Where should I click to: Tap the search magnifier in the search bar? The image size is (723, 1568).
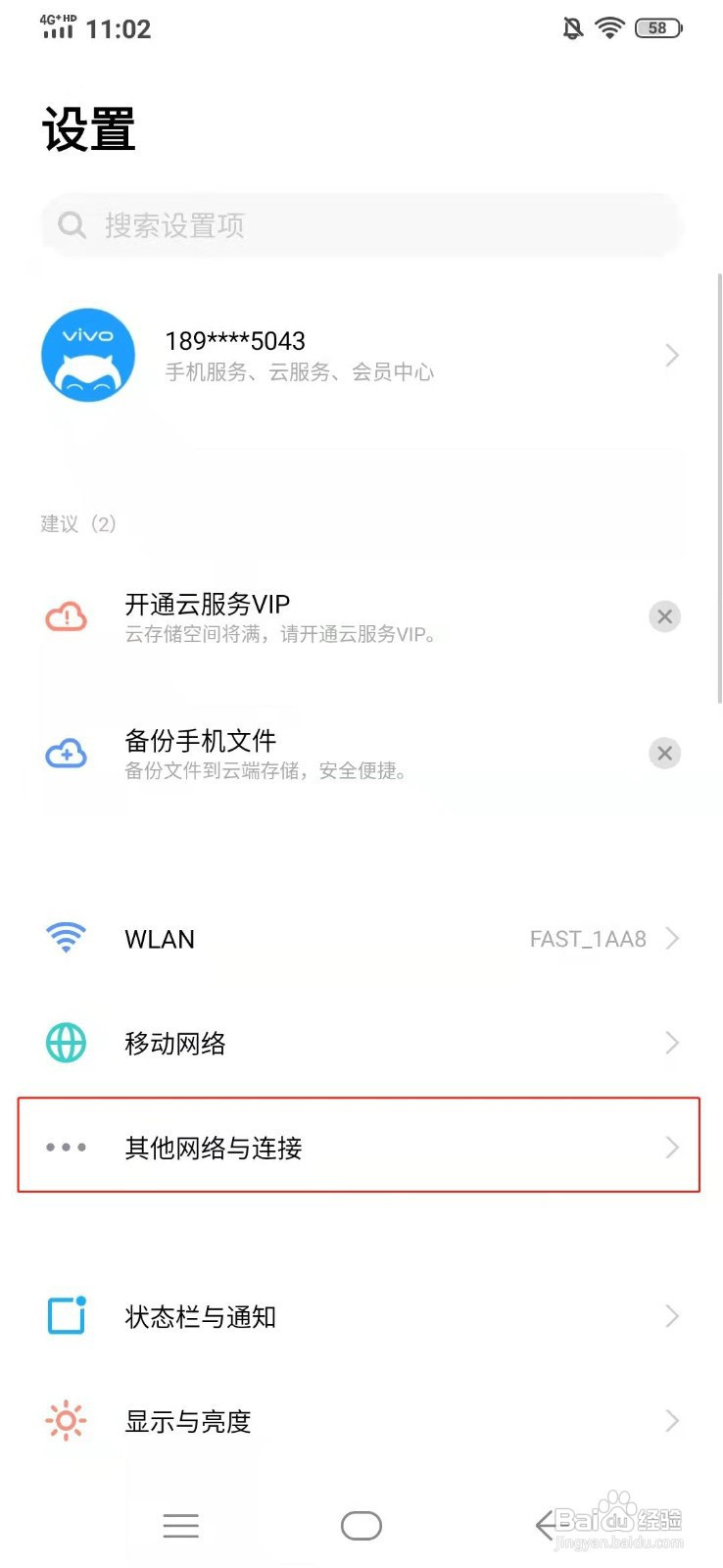pos(72,225)
